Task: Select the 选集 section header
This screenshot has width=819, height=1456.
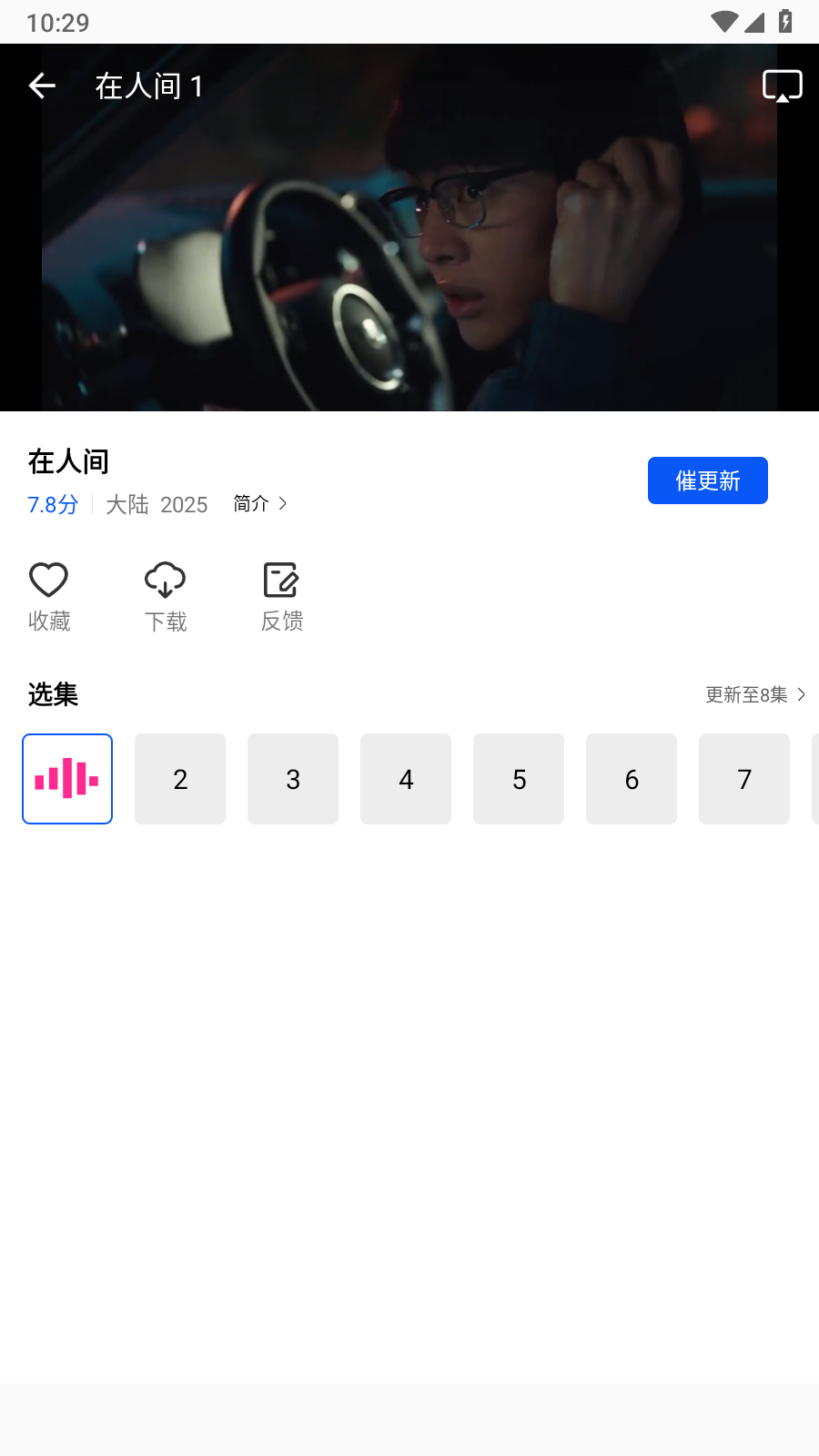Action: [53, 694]
